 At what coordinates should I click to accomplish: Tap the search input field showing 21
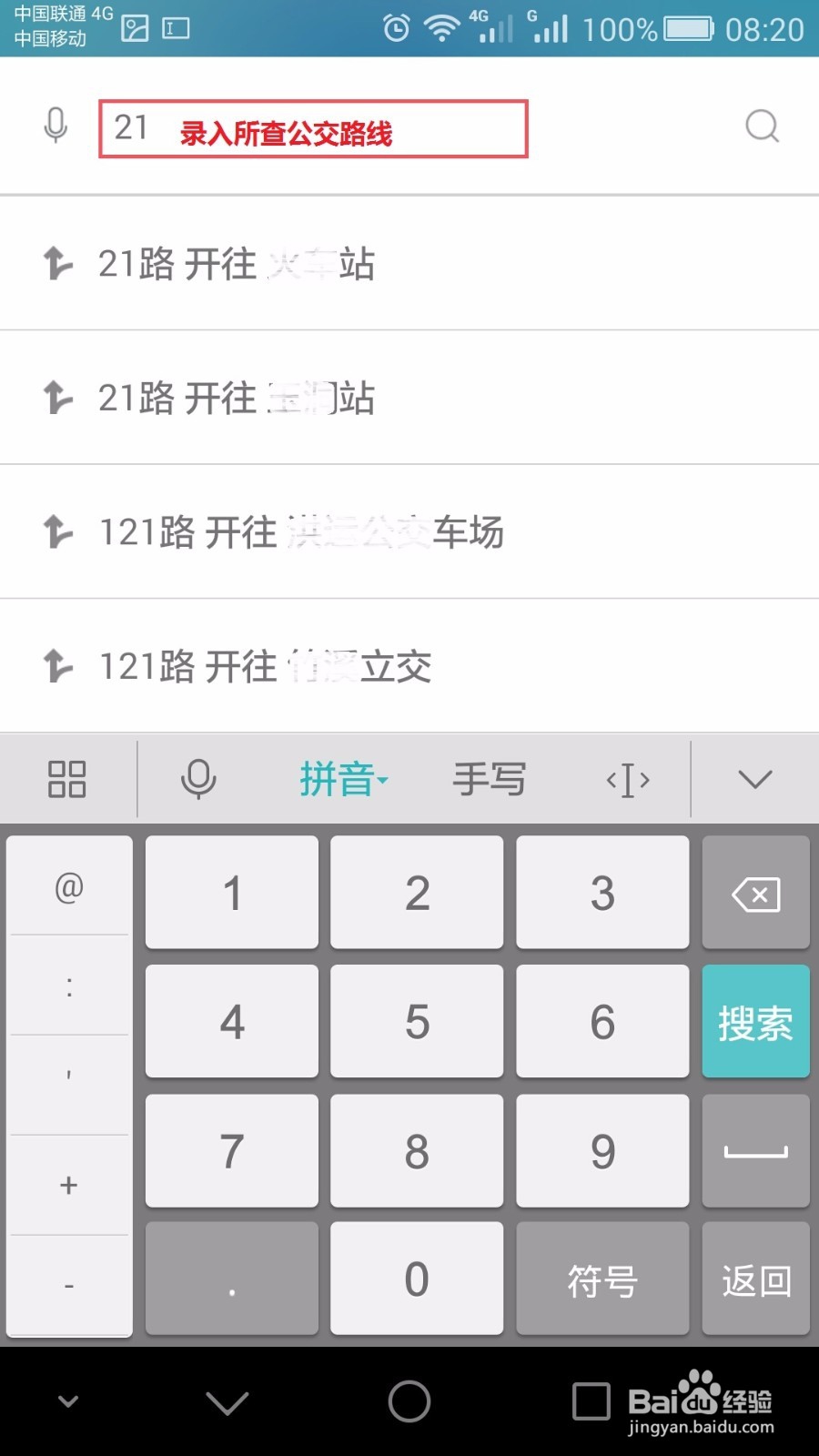pyautogui.click(x=314, y=127)
